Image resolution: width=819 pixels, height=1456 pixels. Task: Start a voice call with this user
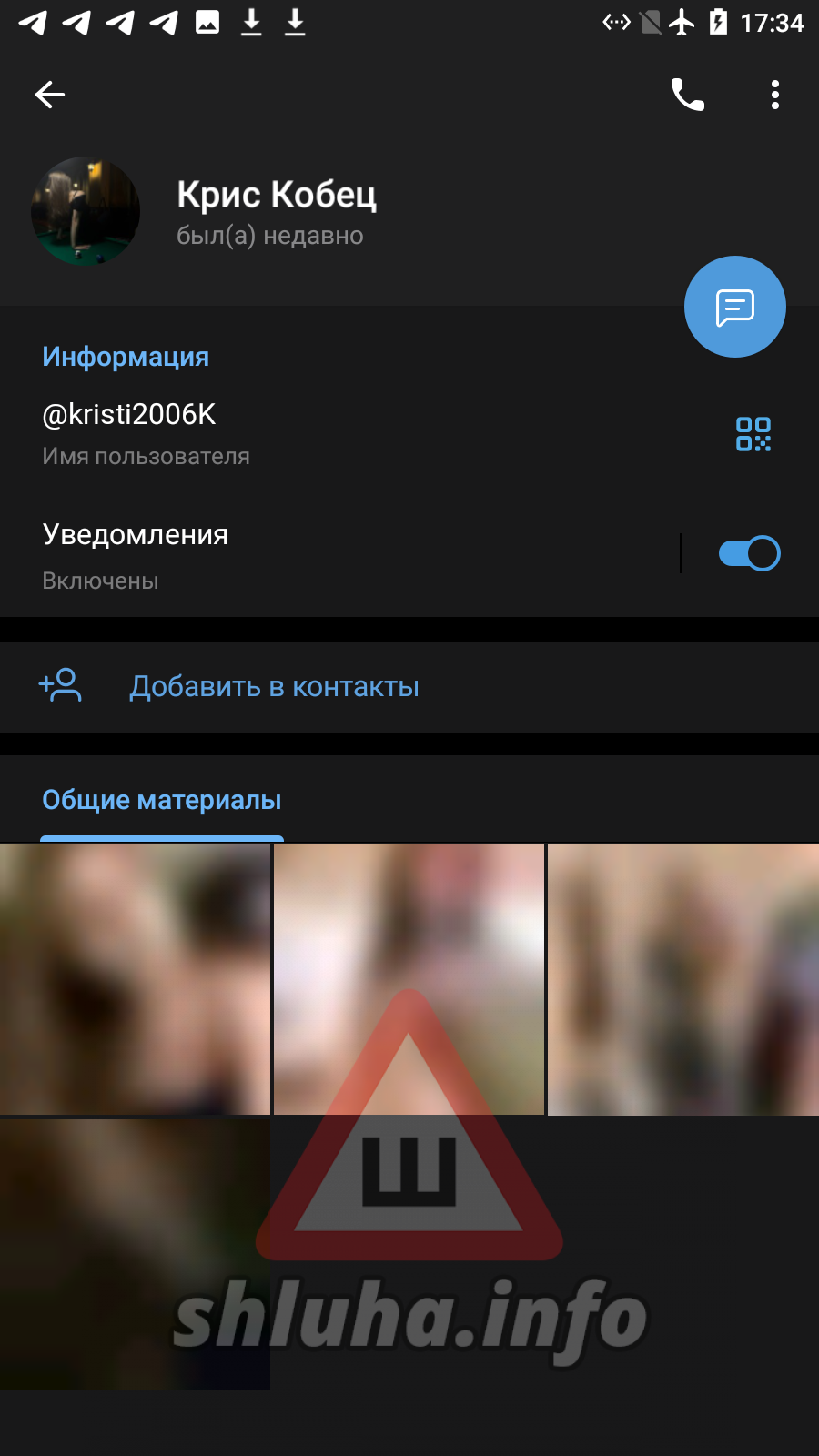(x=687, y=95)
